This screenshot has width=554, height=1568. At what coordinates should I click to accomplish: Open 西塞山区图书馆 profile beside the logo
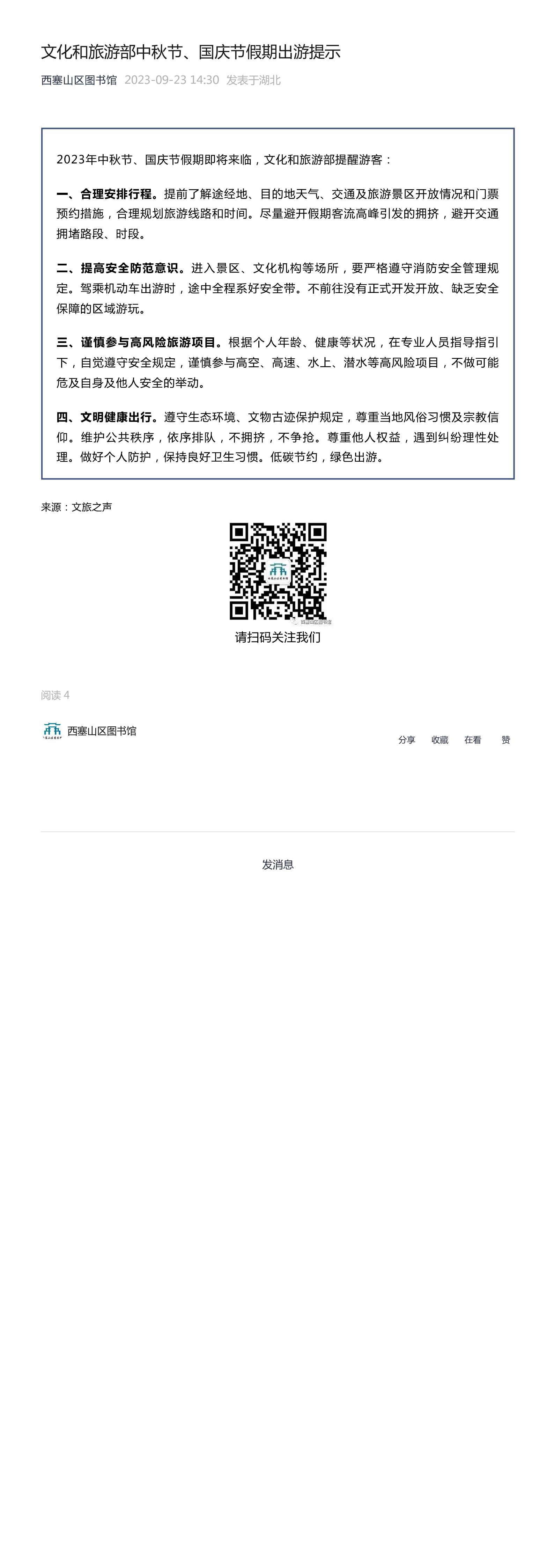click(102, 731)
